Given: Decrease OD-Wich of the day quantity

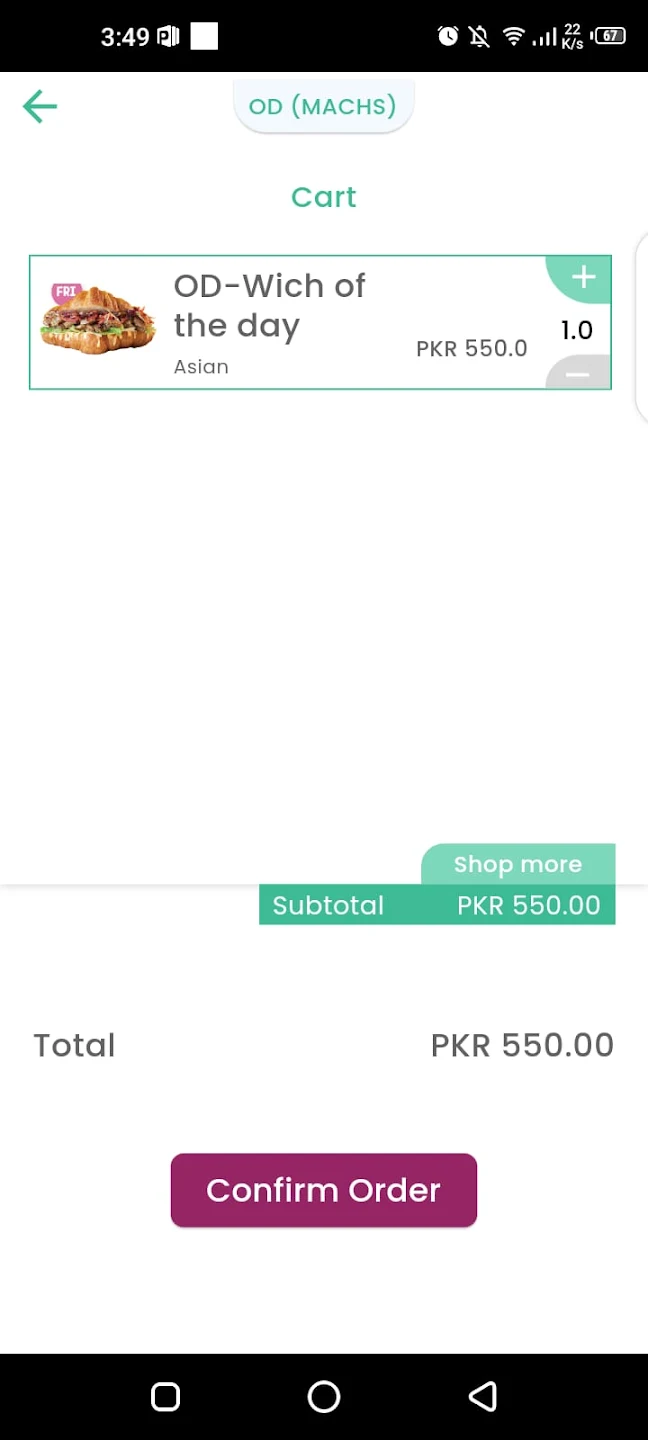Looking at the screenshot, I should tap(577, 374).
